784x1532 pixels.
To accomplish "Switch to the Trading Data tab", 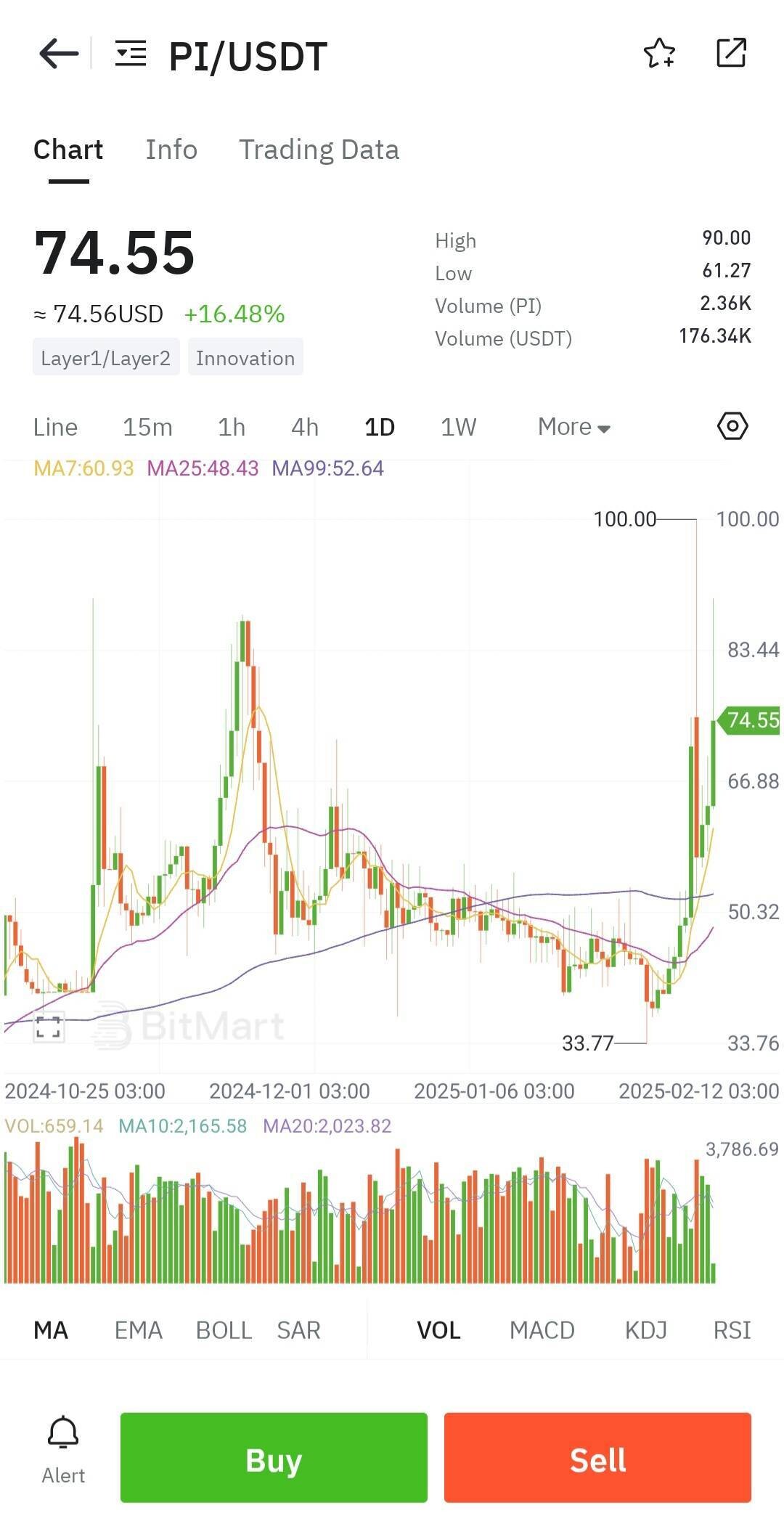I will pos(319,150).
